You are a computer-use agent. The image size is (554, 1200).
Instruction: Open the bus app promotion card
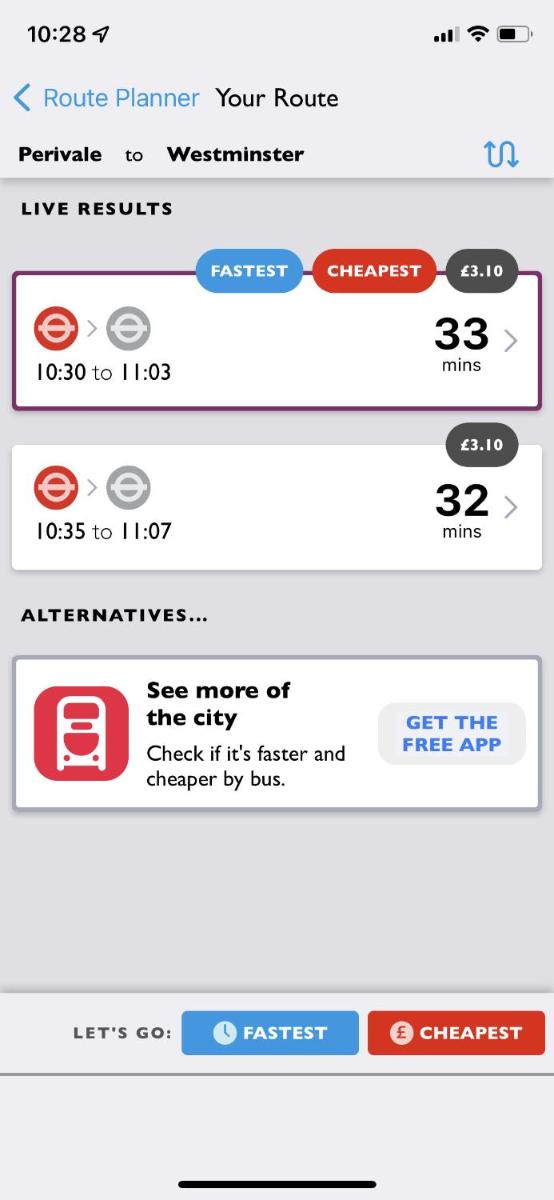[277, 733]
